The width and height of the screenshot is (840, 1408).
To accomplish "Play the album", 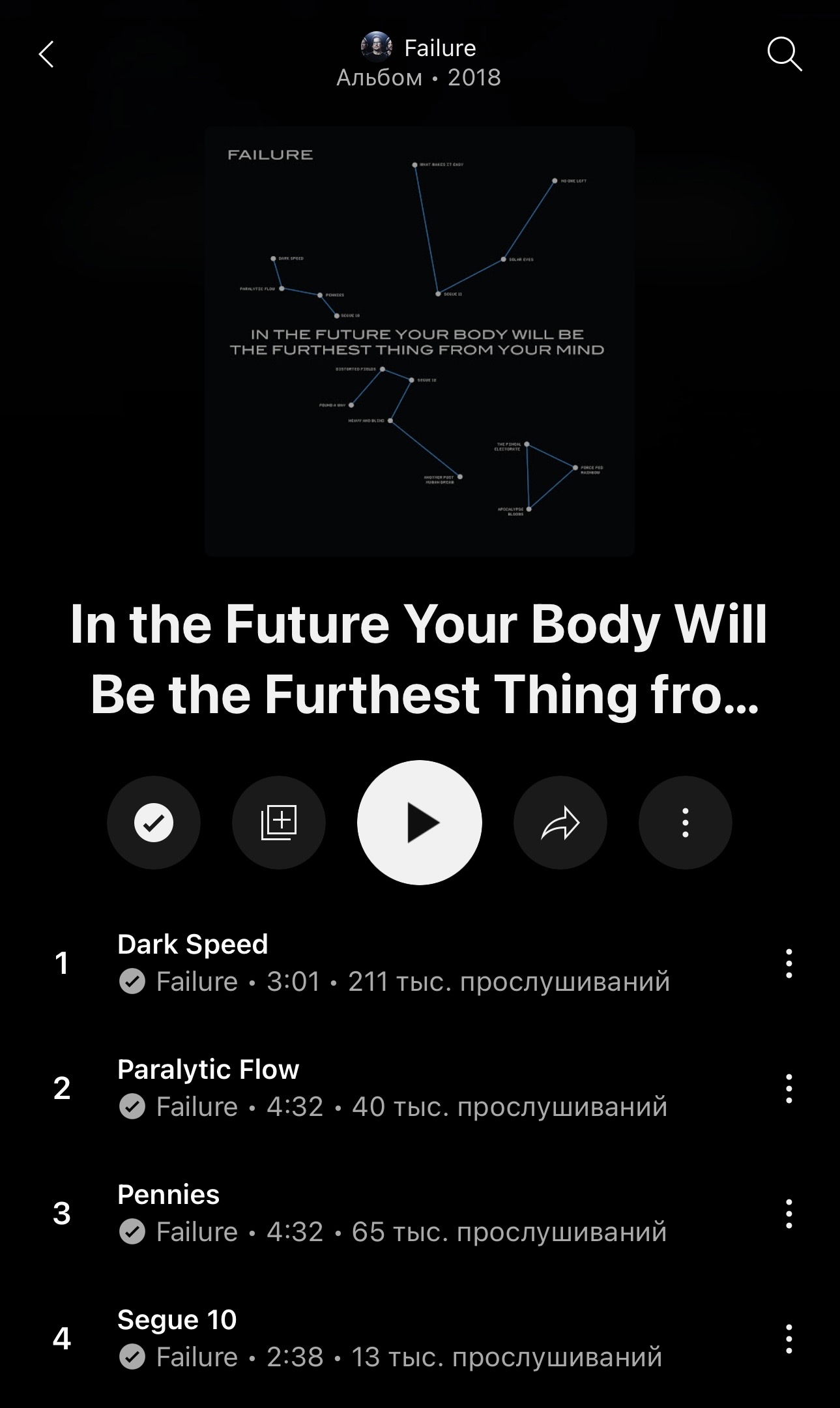I will [x=420, y=823].
